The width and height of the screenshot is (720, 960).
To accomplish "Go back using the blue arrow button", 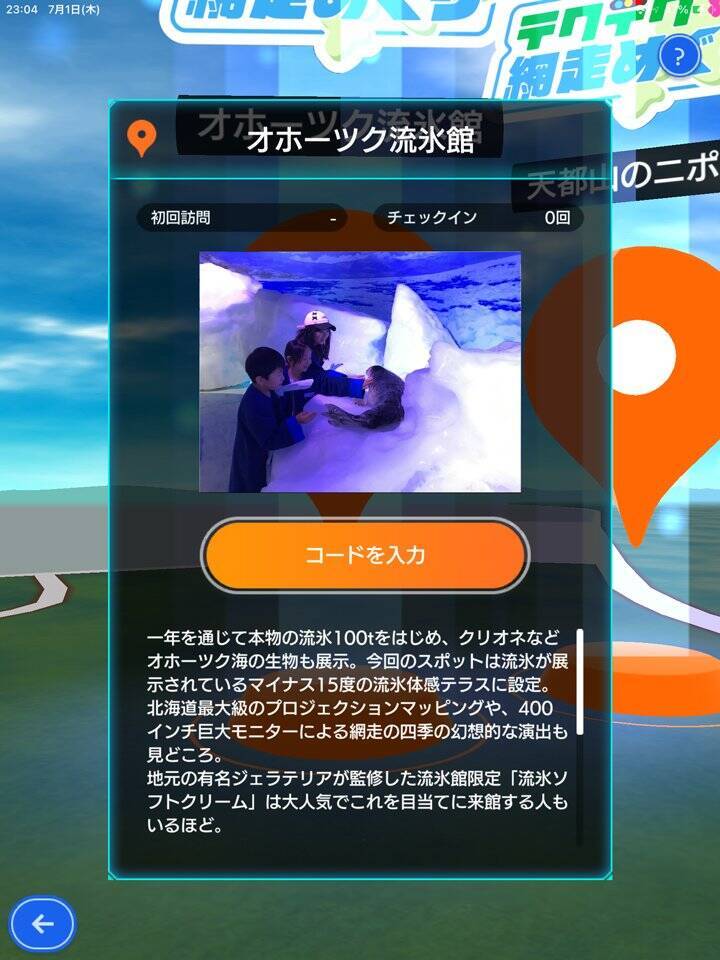I will tap(43, 924).
